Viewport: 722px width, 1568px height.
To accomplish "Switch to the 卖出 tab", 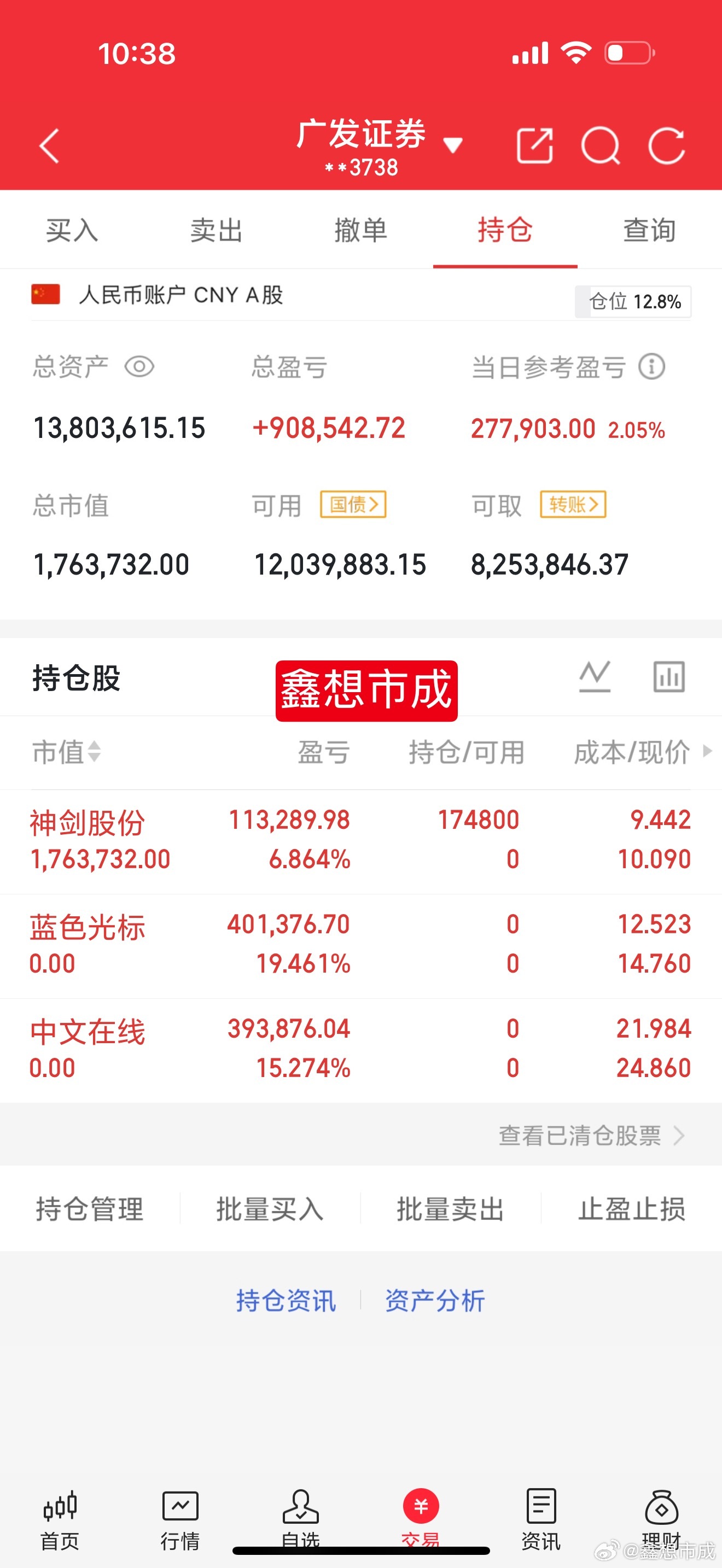I will tap(216, 230).
